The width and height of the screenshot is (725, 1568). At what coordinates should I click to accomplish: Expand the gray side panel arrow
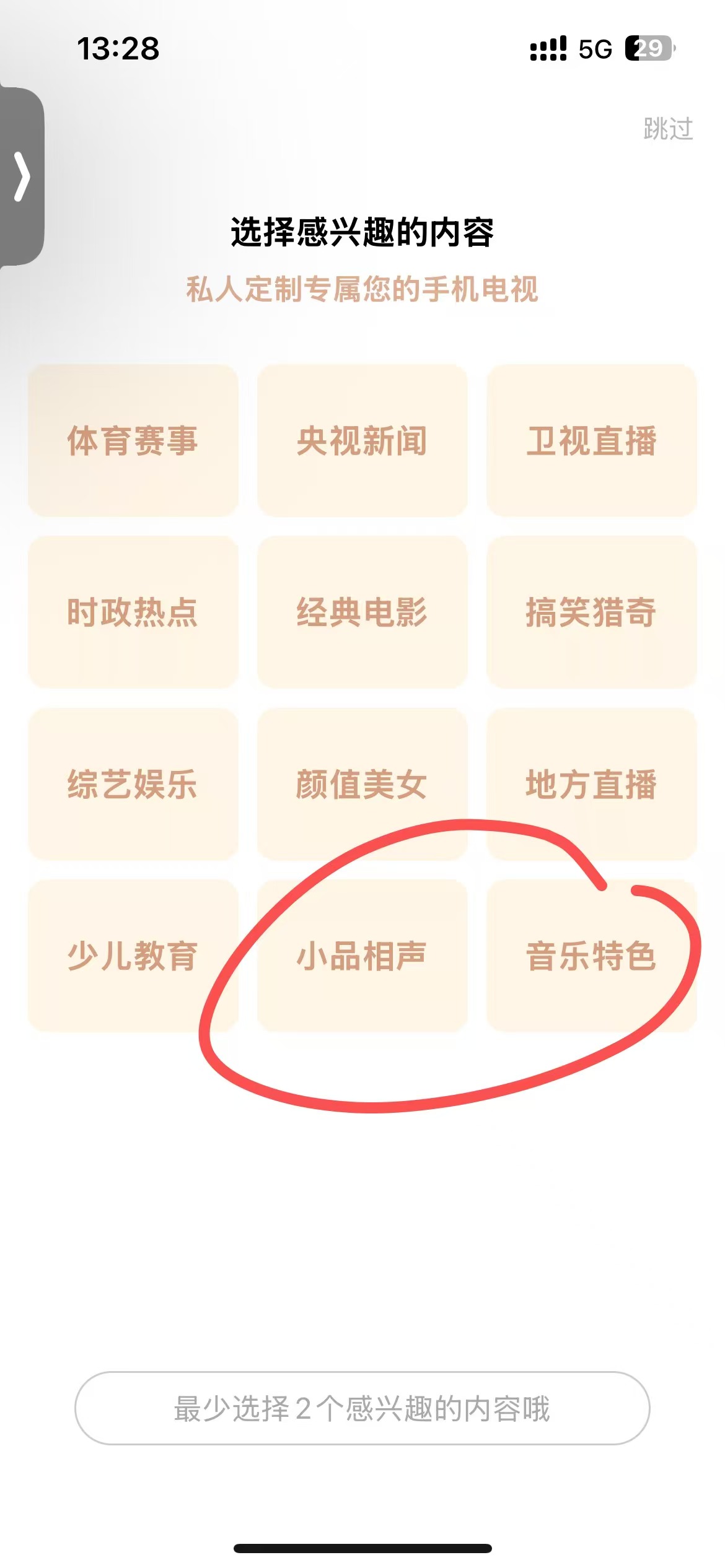(x=22, y=176)
